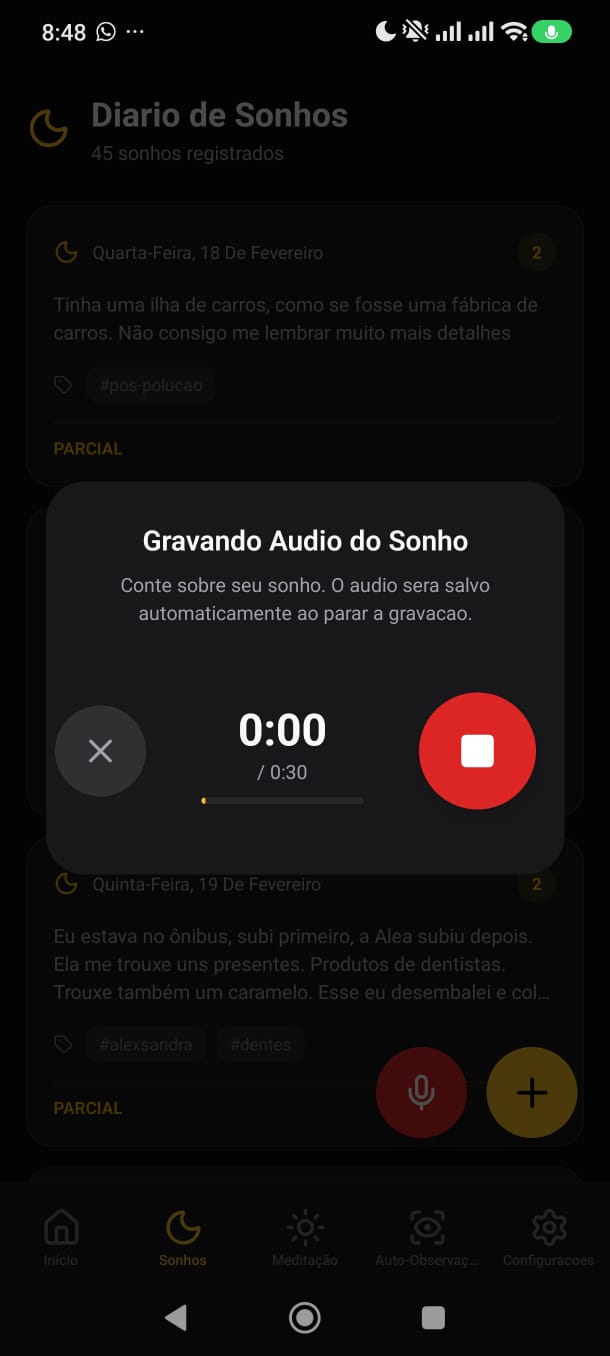Select the #pos-polucao tag chip
Viewport: 610px width, 1356px height.
tap(151, 385)
